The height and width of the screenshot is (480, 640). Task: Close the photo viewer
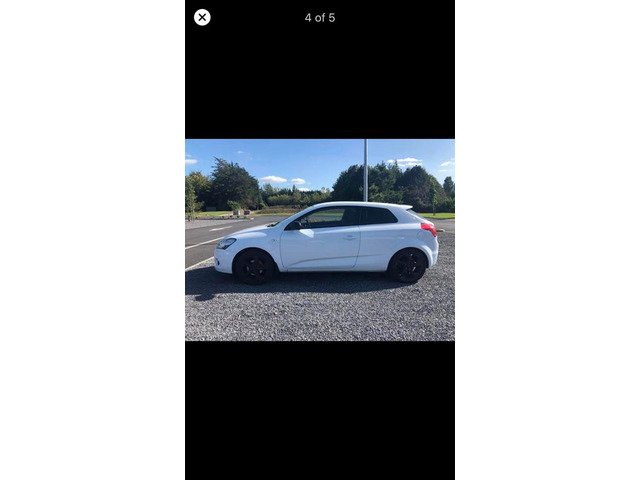click(202, 17)
